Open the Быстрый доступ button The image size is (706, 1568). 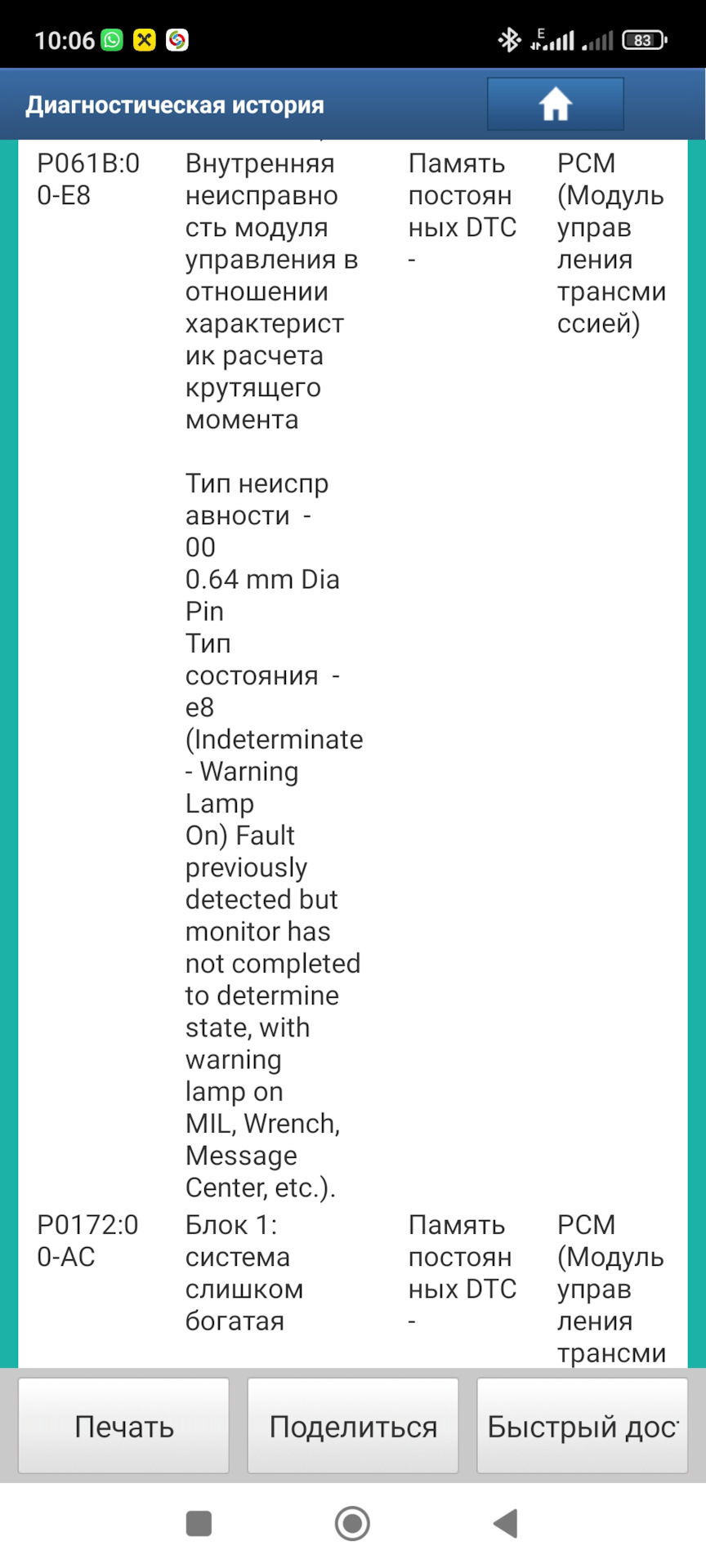click(582, 1427)
